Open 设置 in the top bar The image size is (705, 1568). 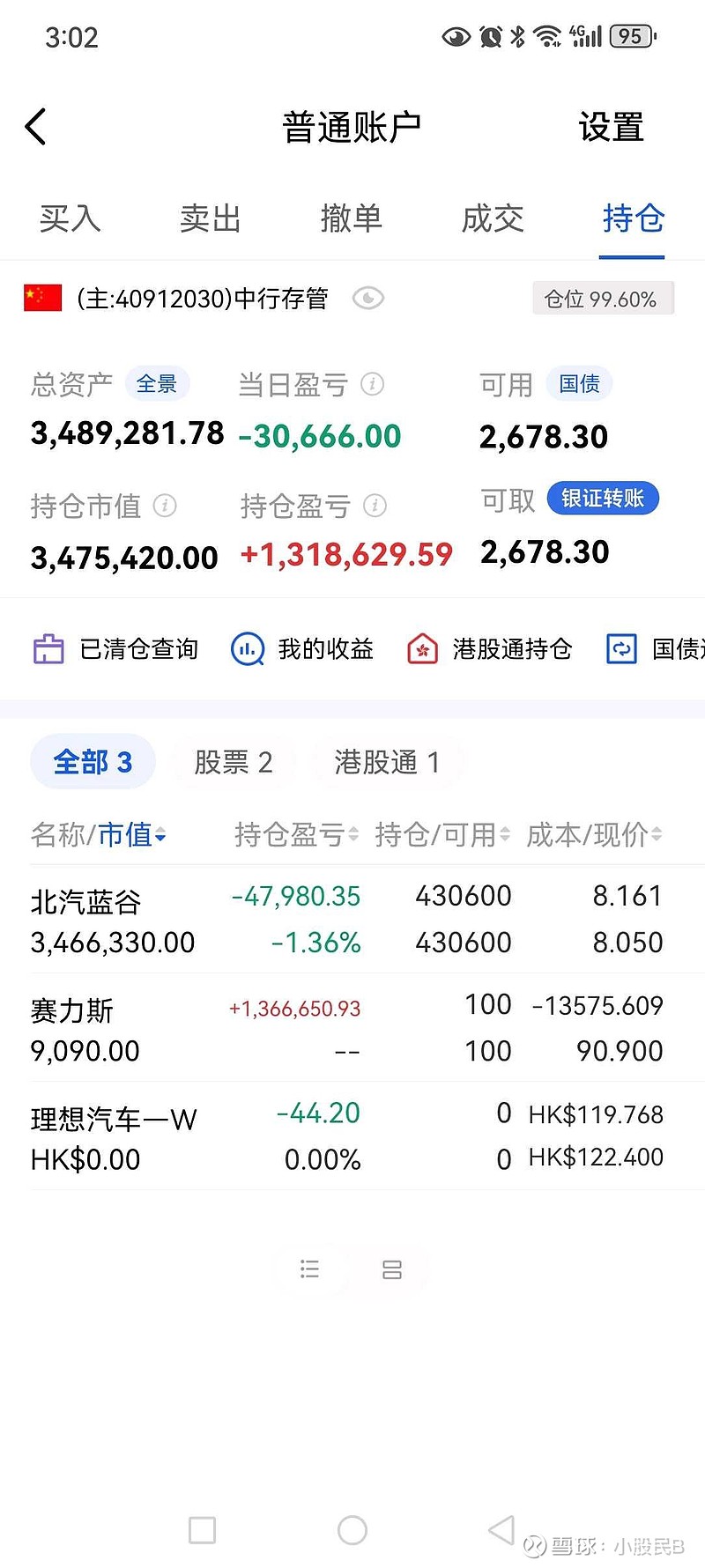pyautogui.click(x=611, y=127)
